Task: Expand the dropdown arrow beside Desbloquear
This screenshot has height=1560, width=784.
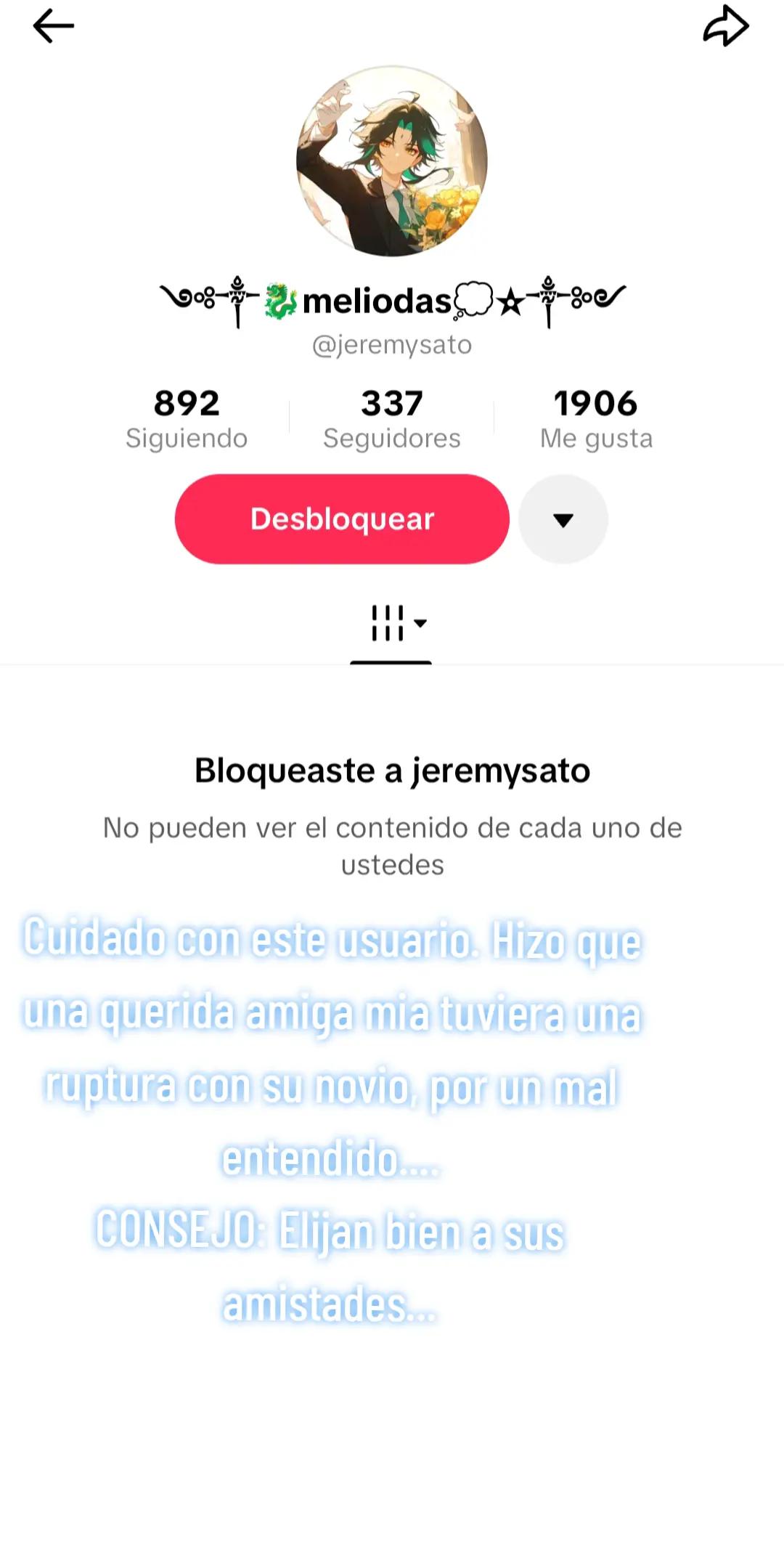Action: pos(563,519)
